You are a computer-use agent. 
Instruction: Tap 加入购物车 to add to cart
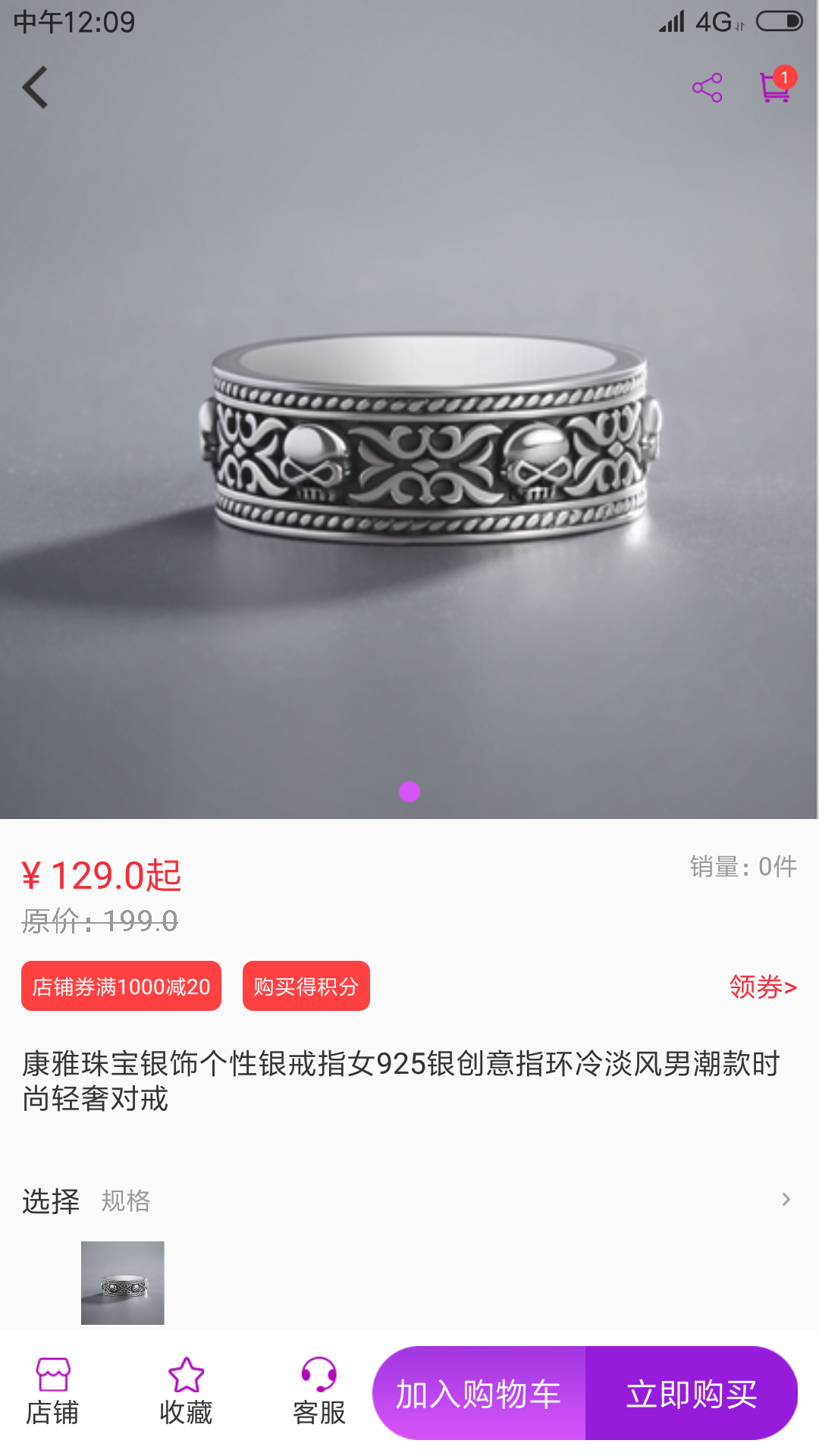[479, 1394]
